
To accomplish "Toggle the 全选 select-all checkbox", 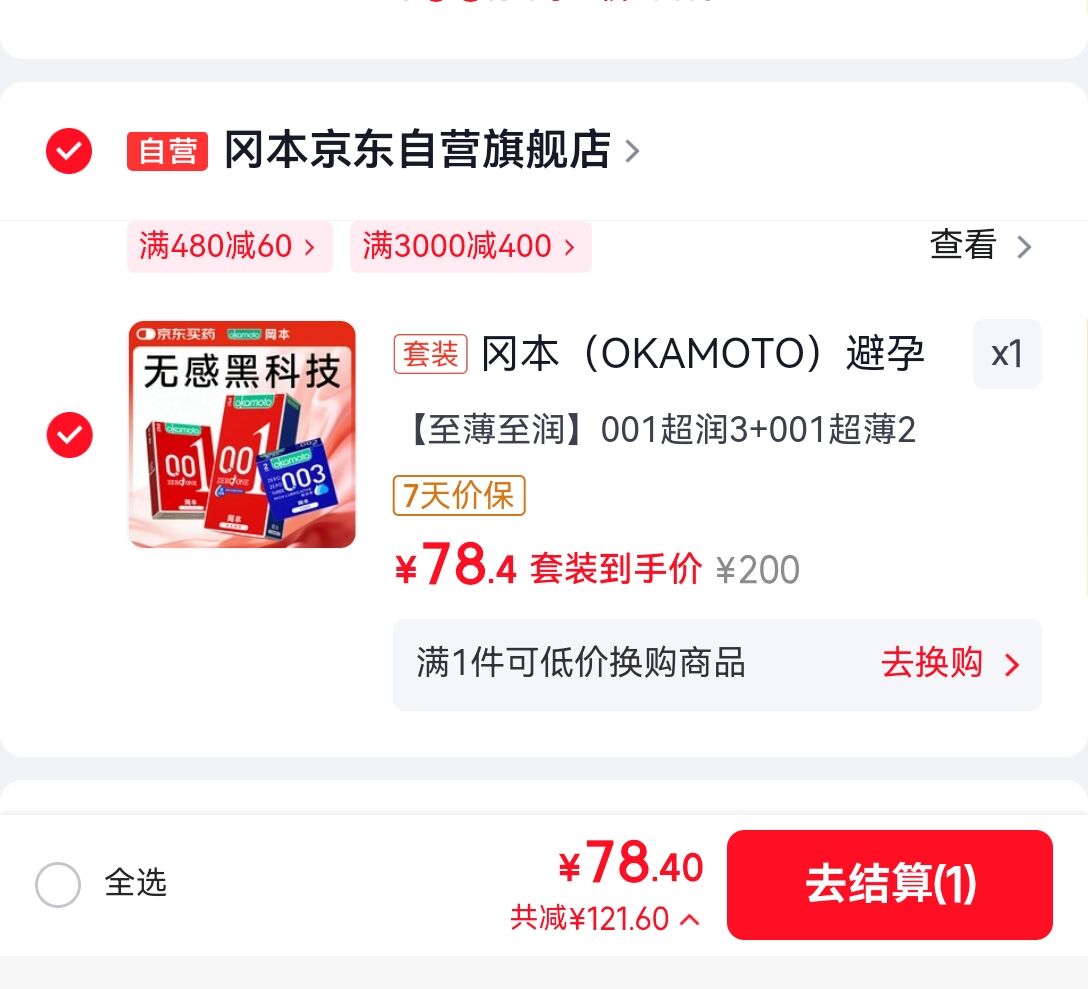I will pyautogui.click(x=58, y=884).
